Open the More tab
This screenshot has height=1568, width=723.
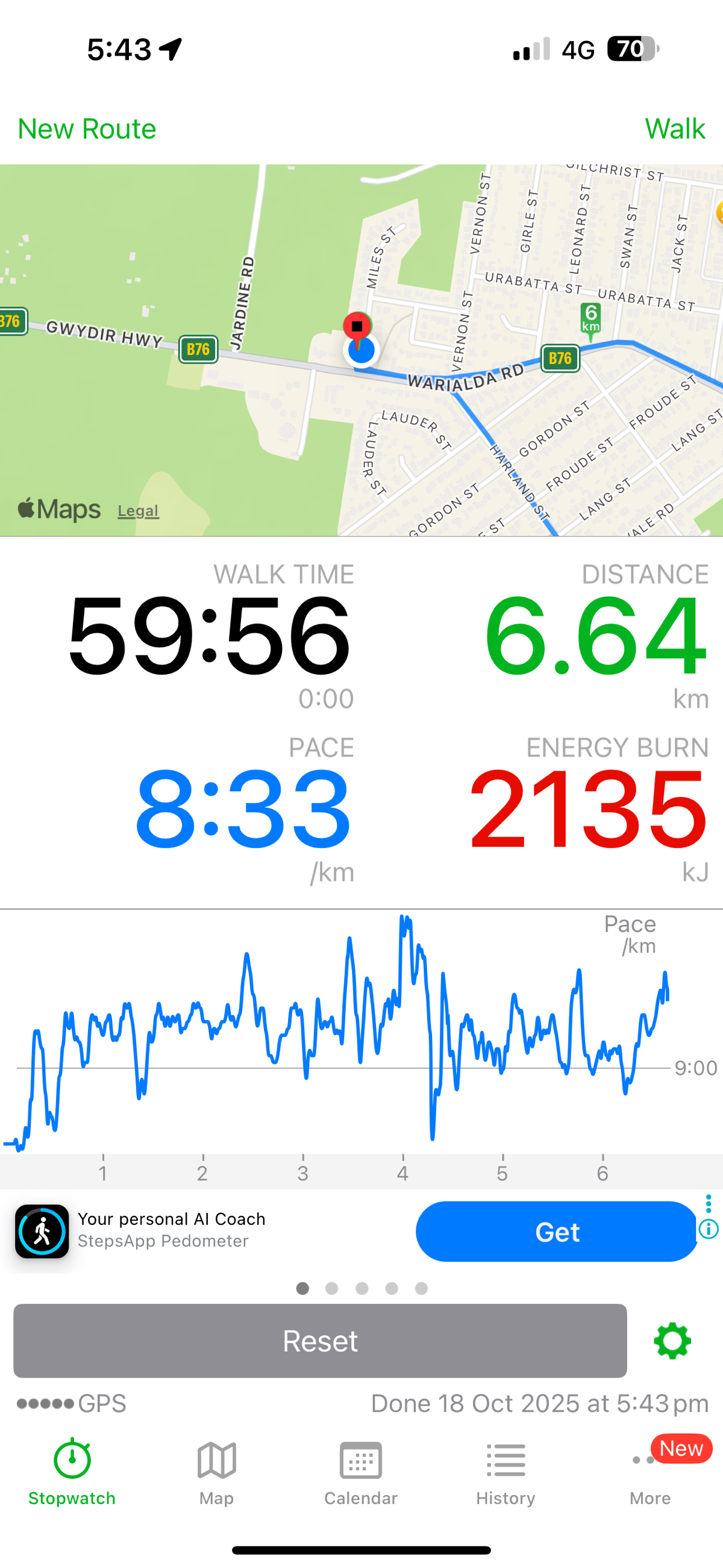(x=650, y=1472)
